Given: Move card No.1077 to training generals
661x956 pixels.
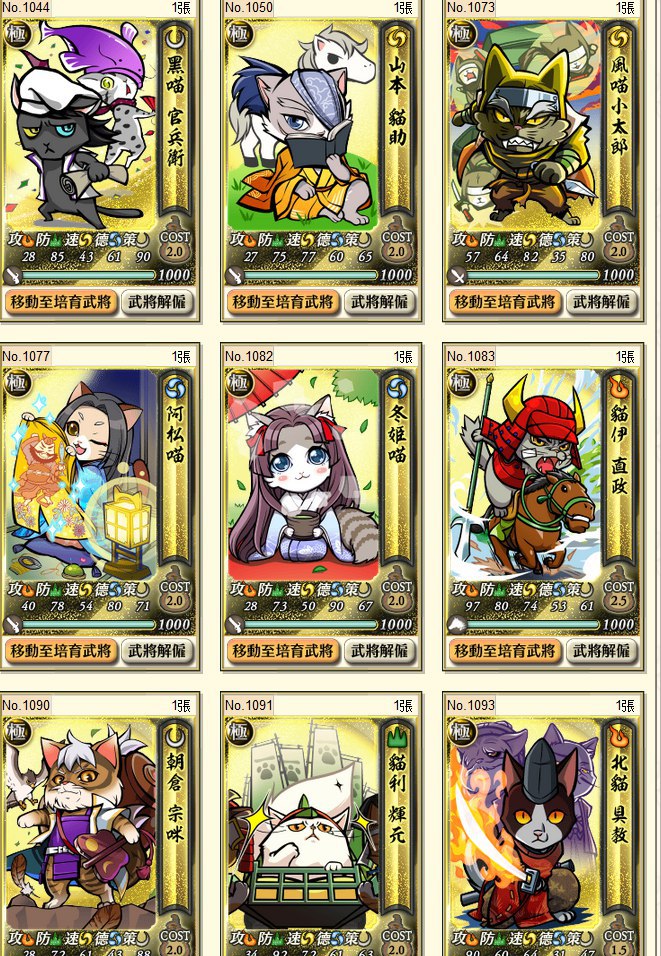Looking at the screenshot, I should tap(60, 651).
